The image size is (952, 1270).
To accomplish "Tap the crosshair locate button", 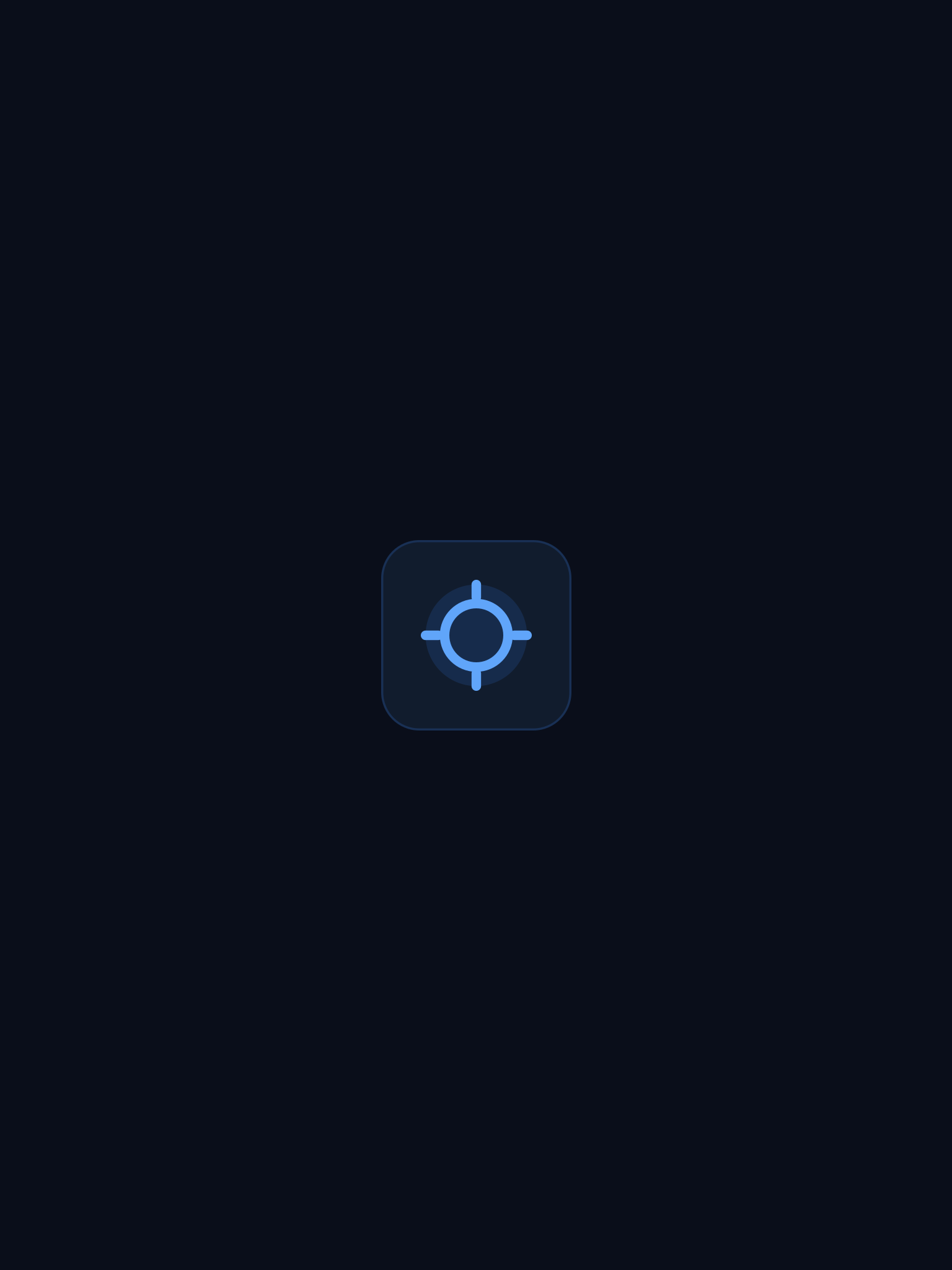I will point(476,635).
